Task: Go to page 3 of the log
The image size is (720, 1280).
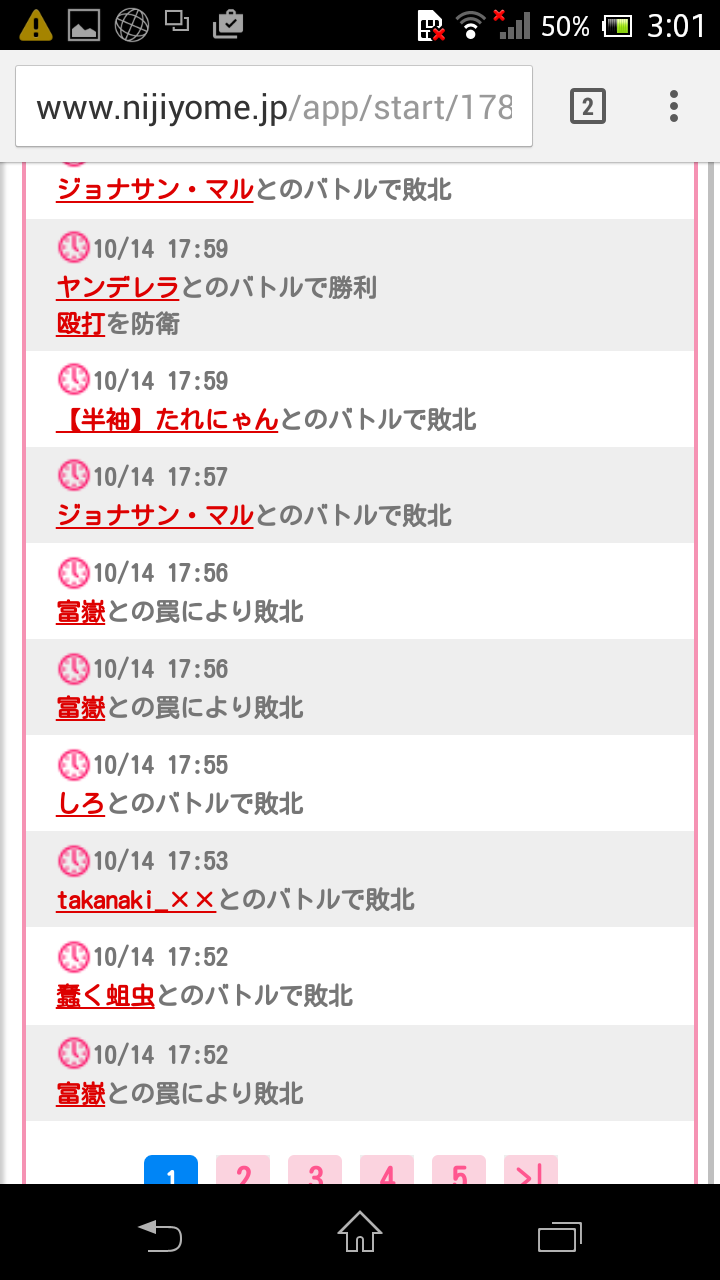Action: click(315, 1172)
